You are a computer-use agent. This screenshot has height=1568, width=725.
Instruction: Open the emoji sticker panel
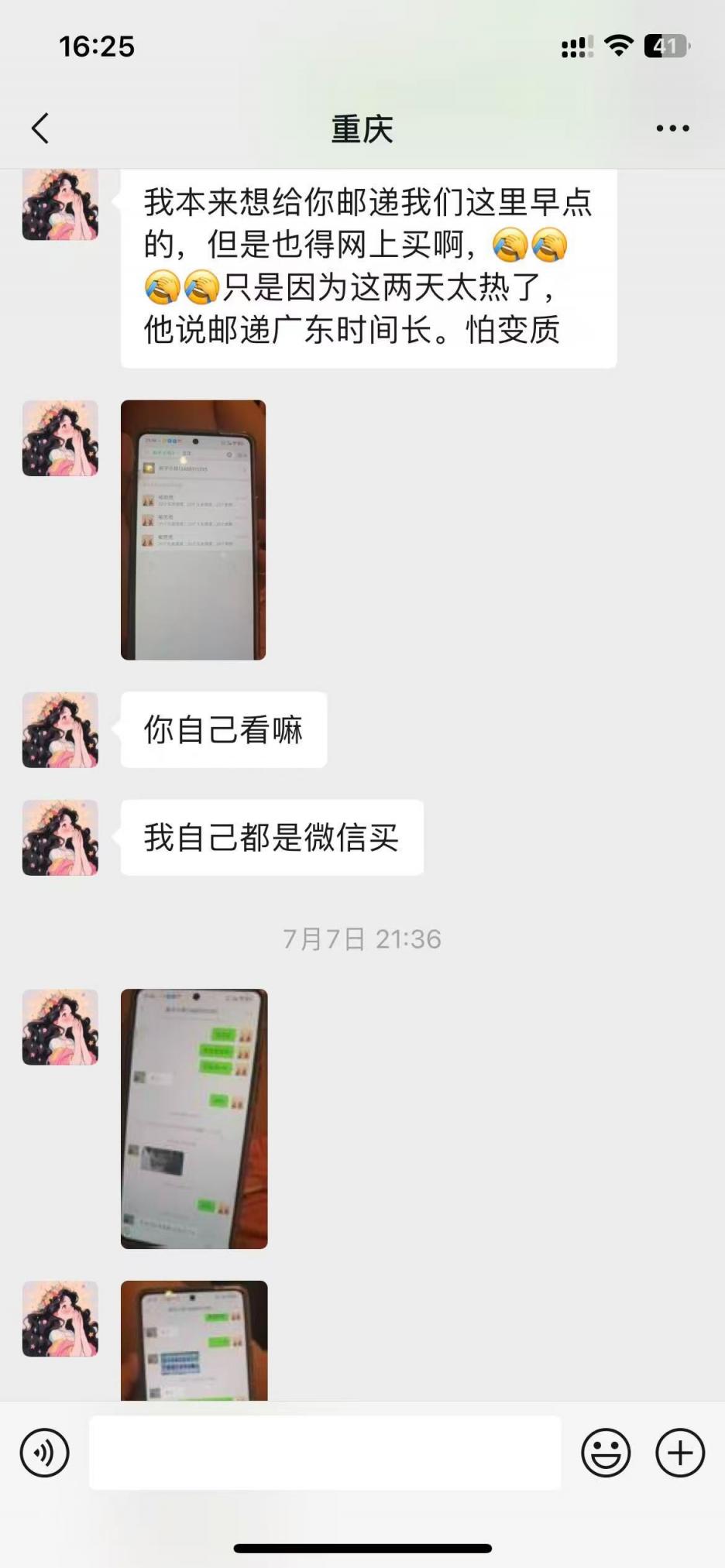point(606,1453)
